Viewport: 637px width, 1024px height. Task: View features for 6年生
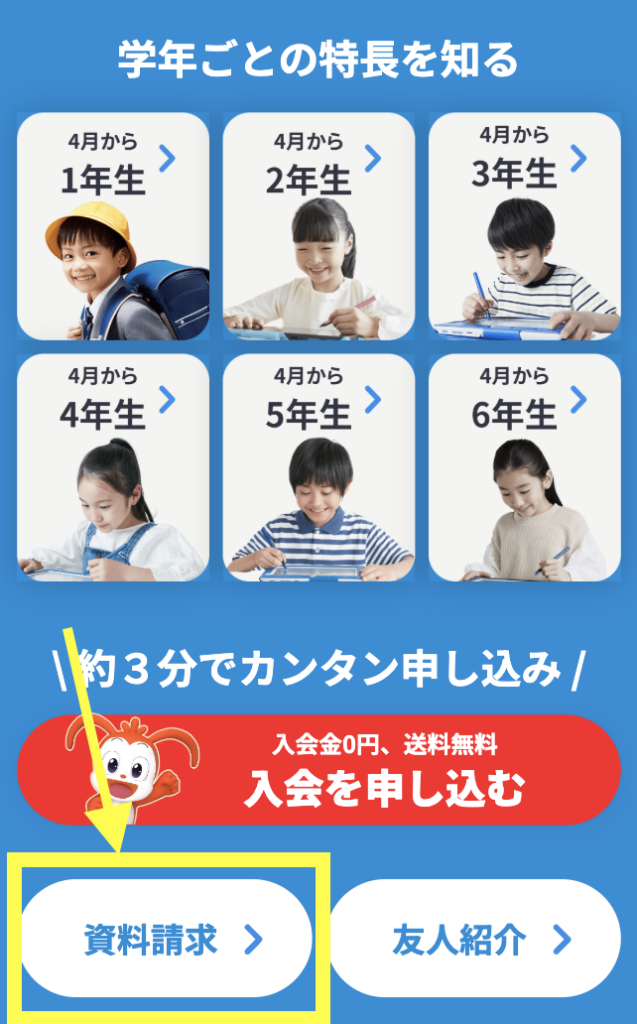pos(524,467)
